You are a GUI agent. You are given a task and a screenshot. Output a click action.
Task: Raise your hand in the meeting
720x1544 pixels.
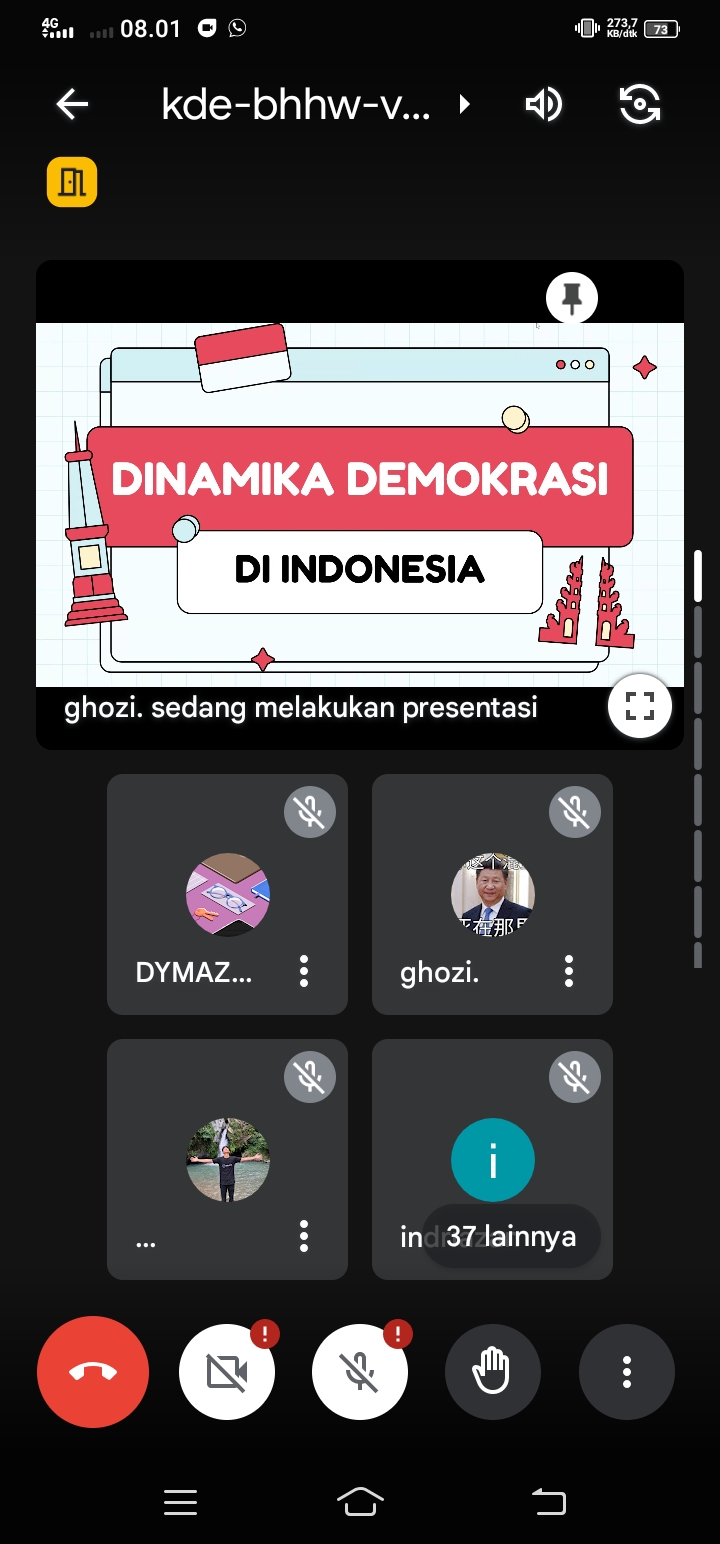point(493,1372)
